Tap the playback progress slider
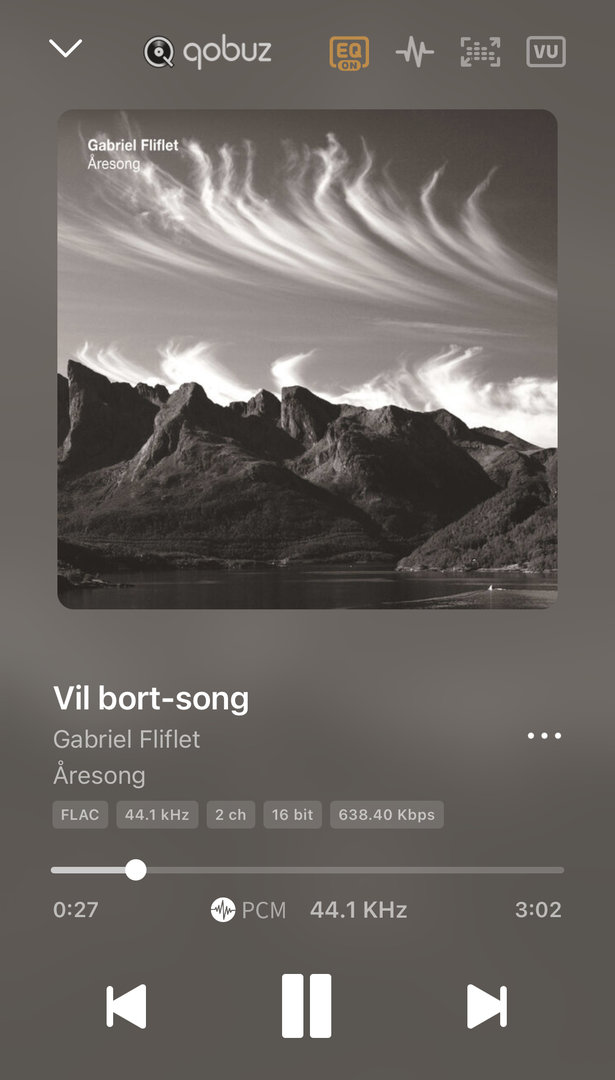The image size is (615, 1080). [x=307, y=870]
